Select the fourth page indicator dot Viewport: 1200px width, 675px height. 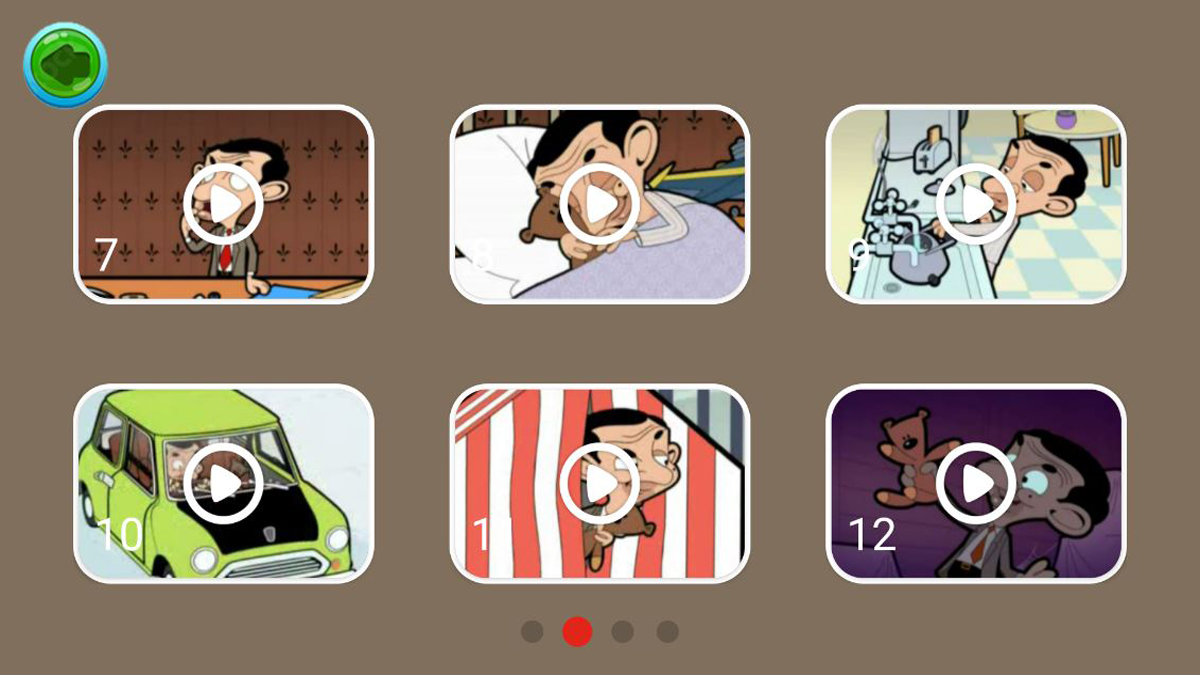(667, 631)
